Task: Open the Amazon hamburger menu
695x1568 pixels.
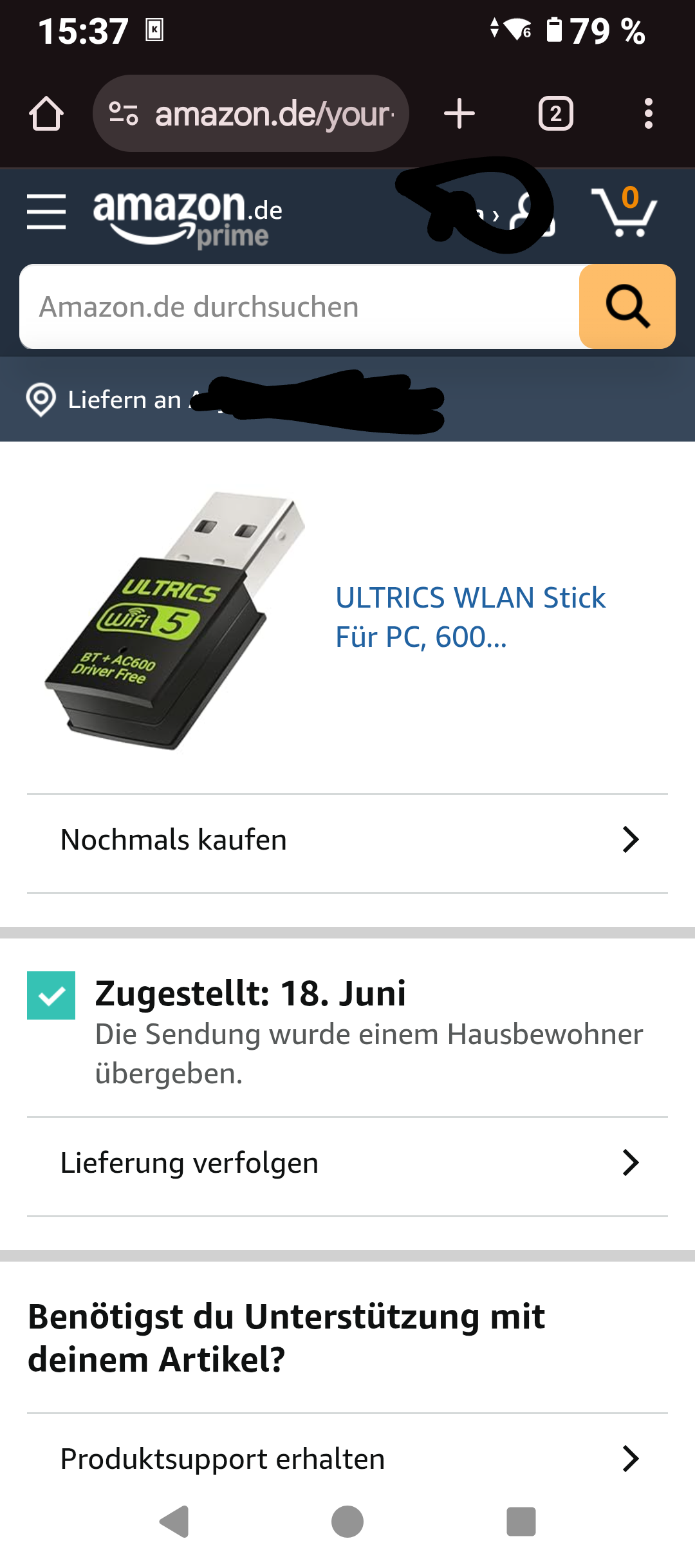Action: (x=46, y=212)
